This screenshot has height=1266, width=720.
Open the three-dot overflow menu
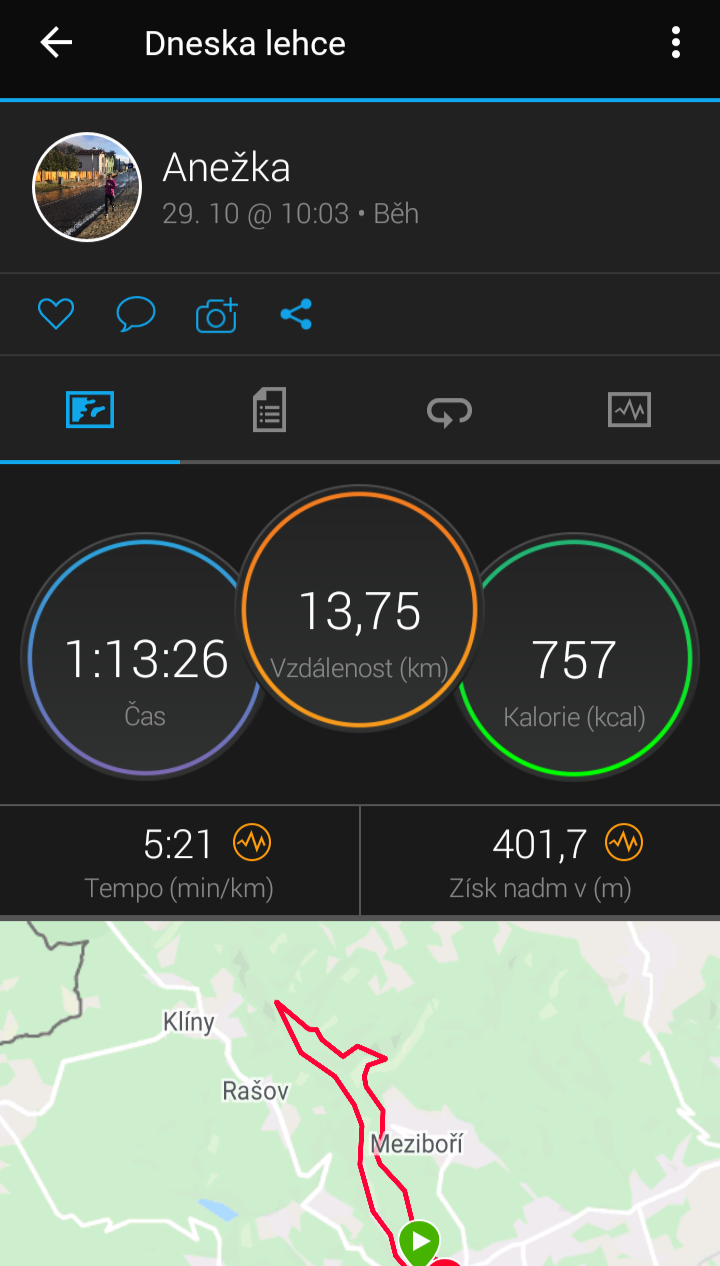[676, 43]
